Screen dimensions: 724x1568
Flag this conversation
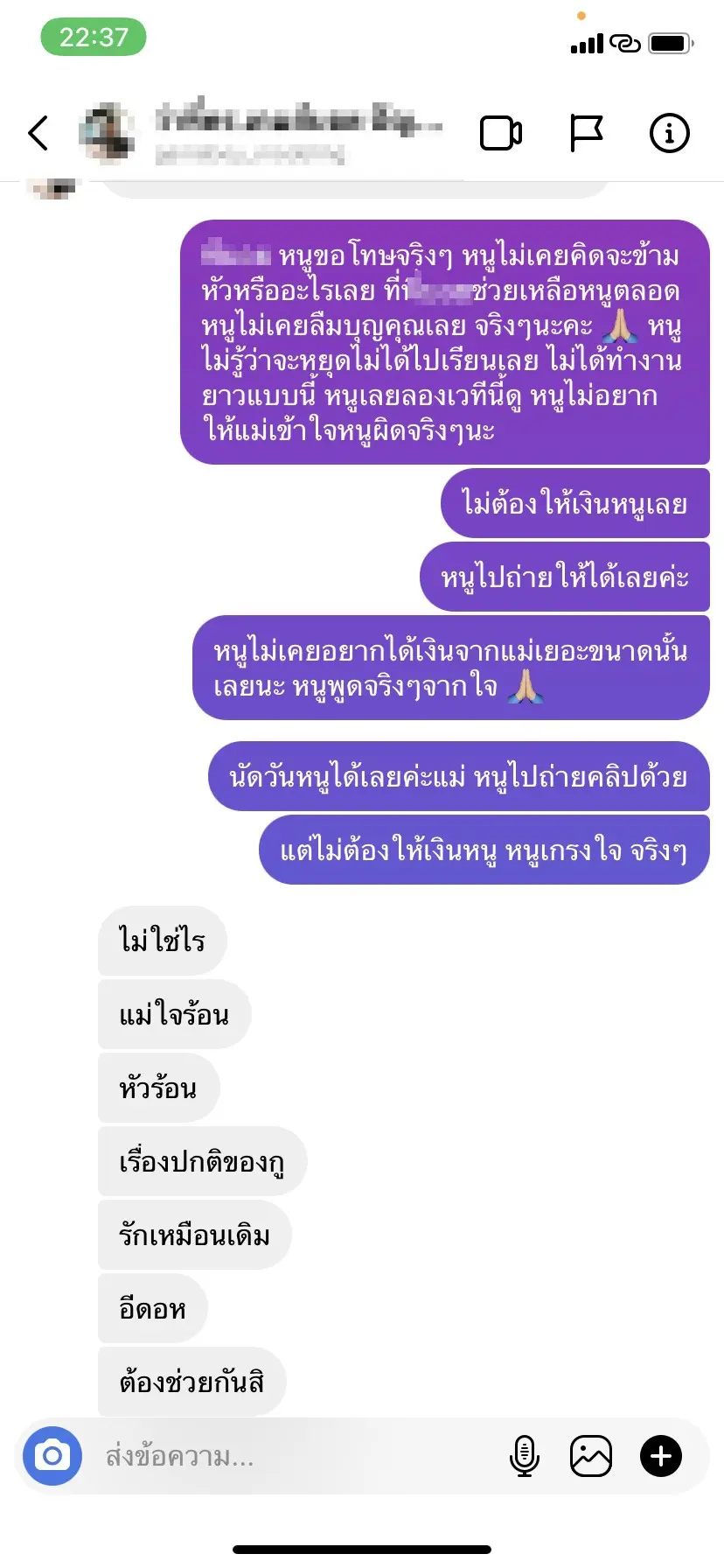(586, 133)
